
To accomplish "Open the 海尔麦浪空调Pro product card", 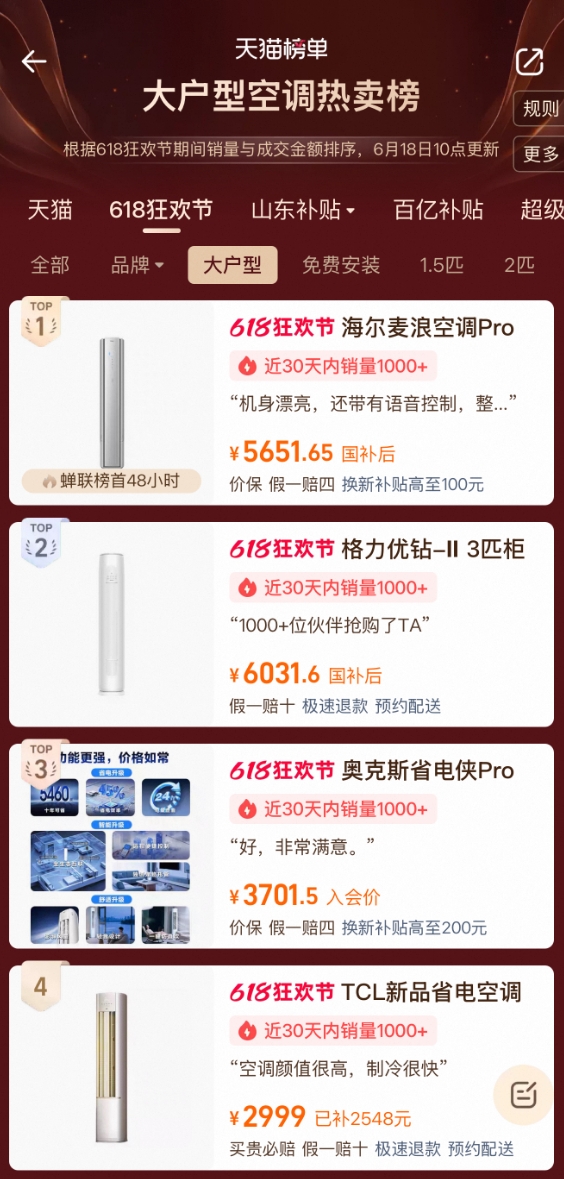I will [x=281, y=402].
